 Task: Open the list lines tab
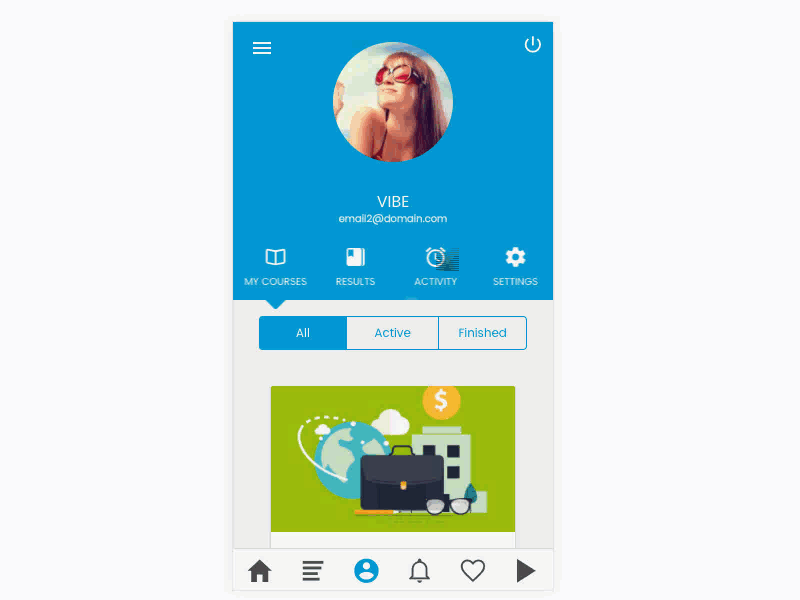pyautogui.click(x=313, y=571)
